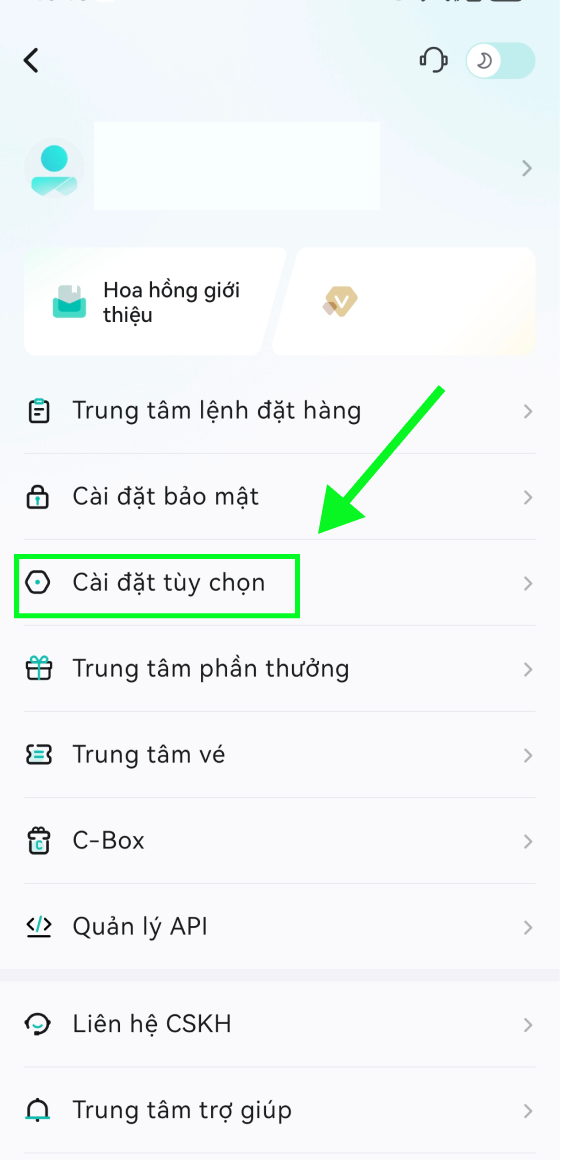This screenshot has width=562, height=1160.
Task: Open Trung tâm trợ giúp
Action: (280, 1110)
